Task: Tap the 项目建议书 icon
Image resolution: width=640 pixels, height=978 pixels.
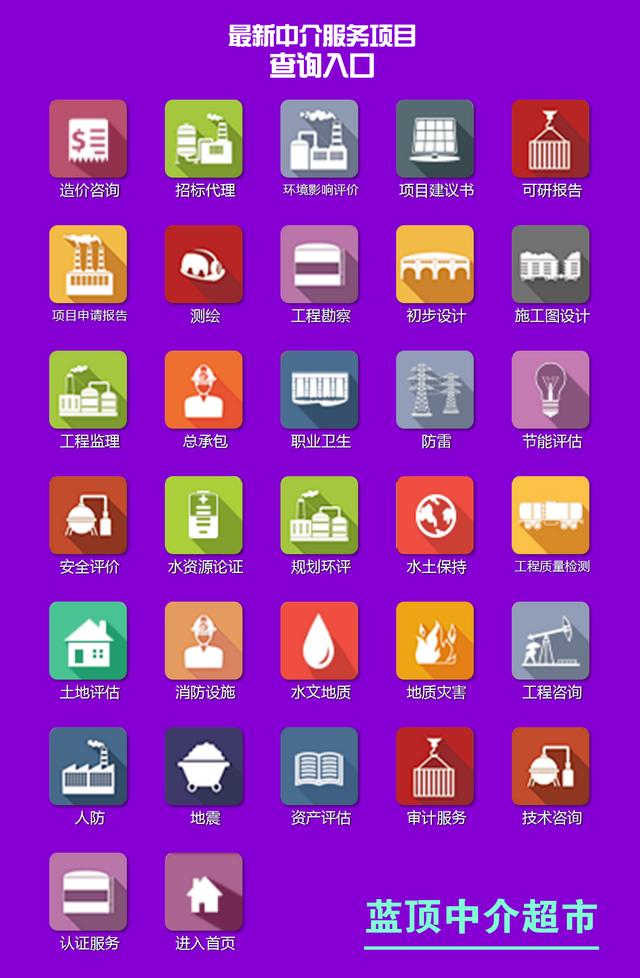Action: click(435, 139)
